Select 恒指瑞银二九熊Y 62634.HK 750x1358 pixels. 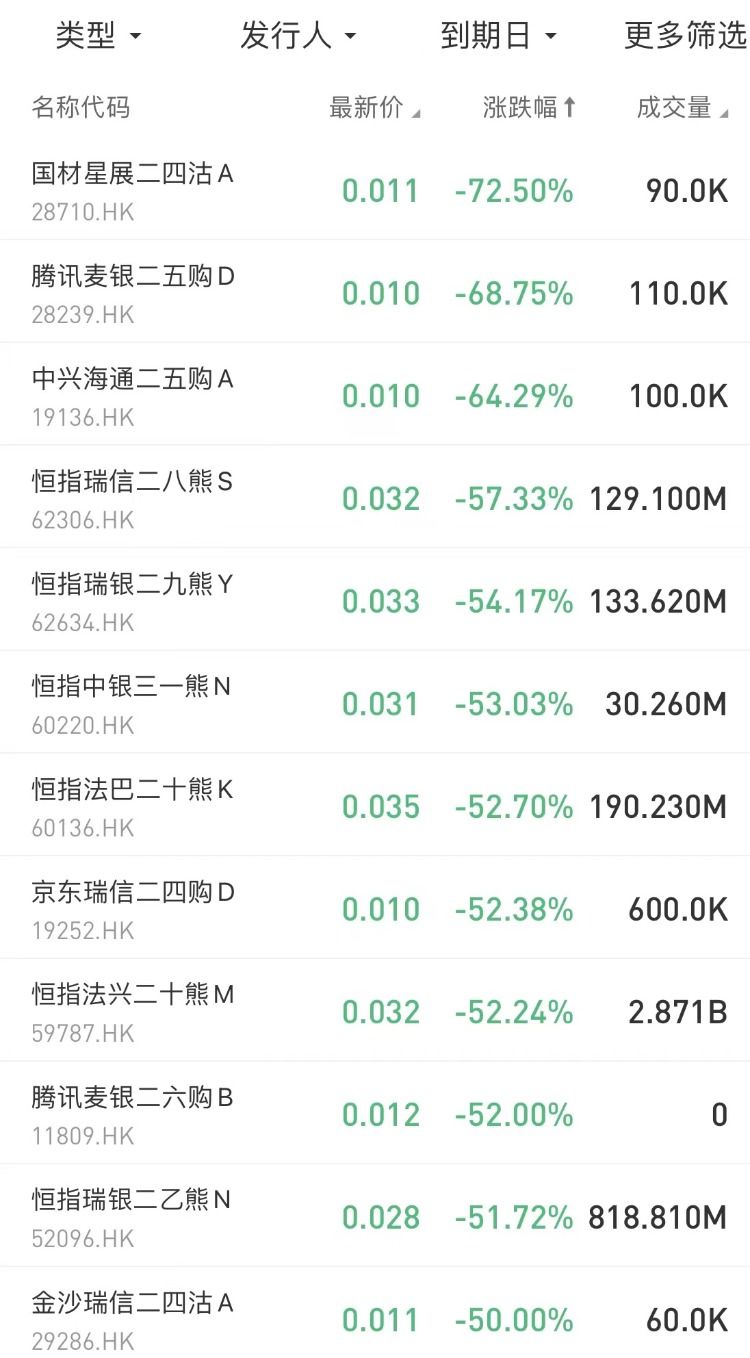pyautogui.click(x=375, y=600)
